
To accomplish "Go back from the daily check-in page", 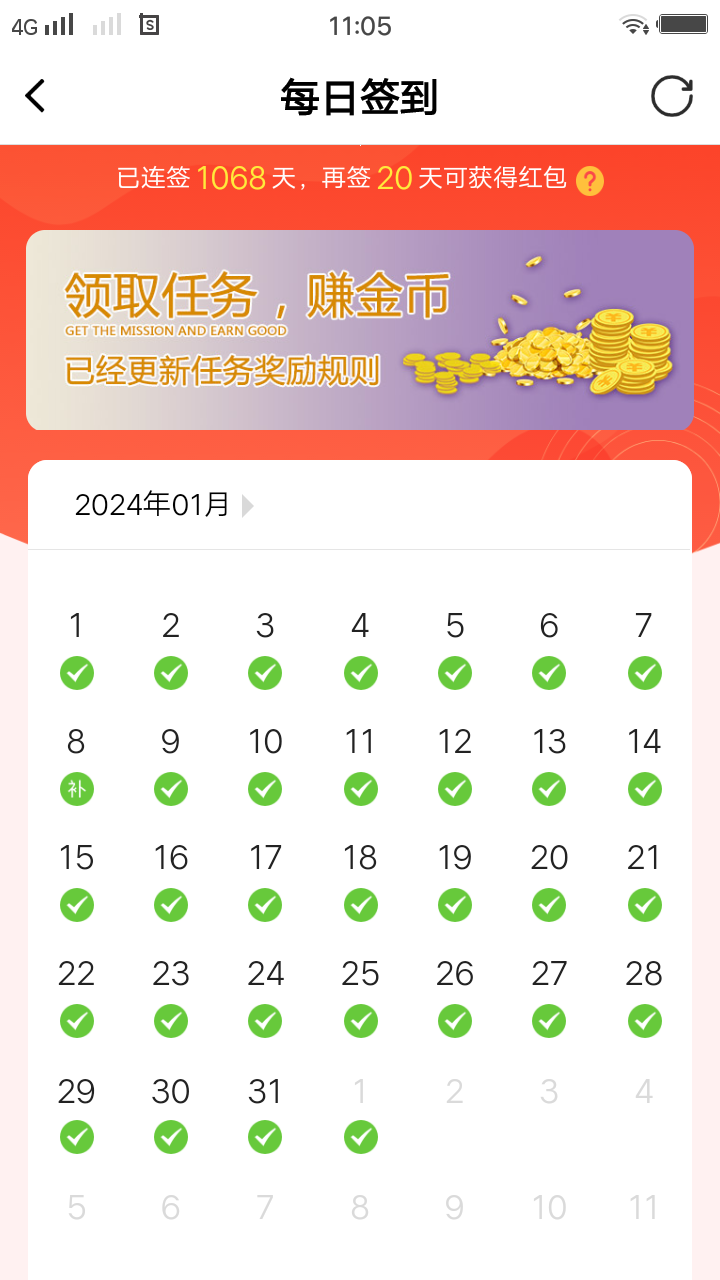I will 36,97.
